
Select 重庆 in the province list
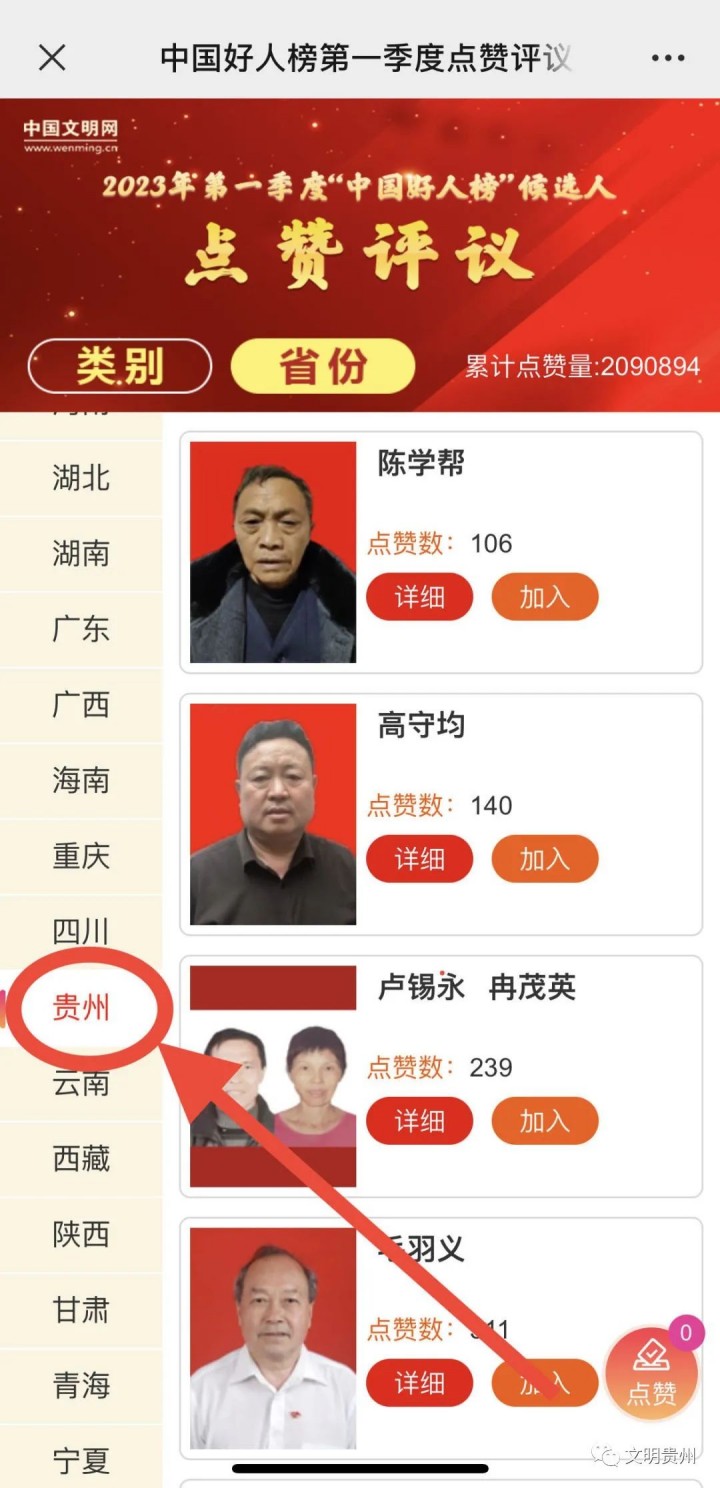point(81,856)
